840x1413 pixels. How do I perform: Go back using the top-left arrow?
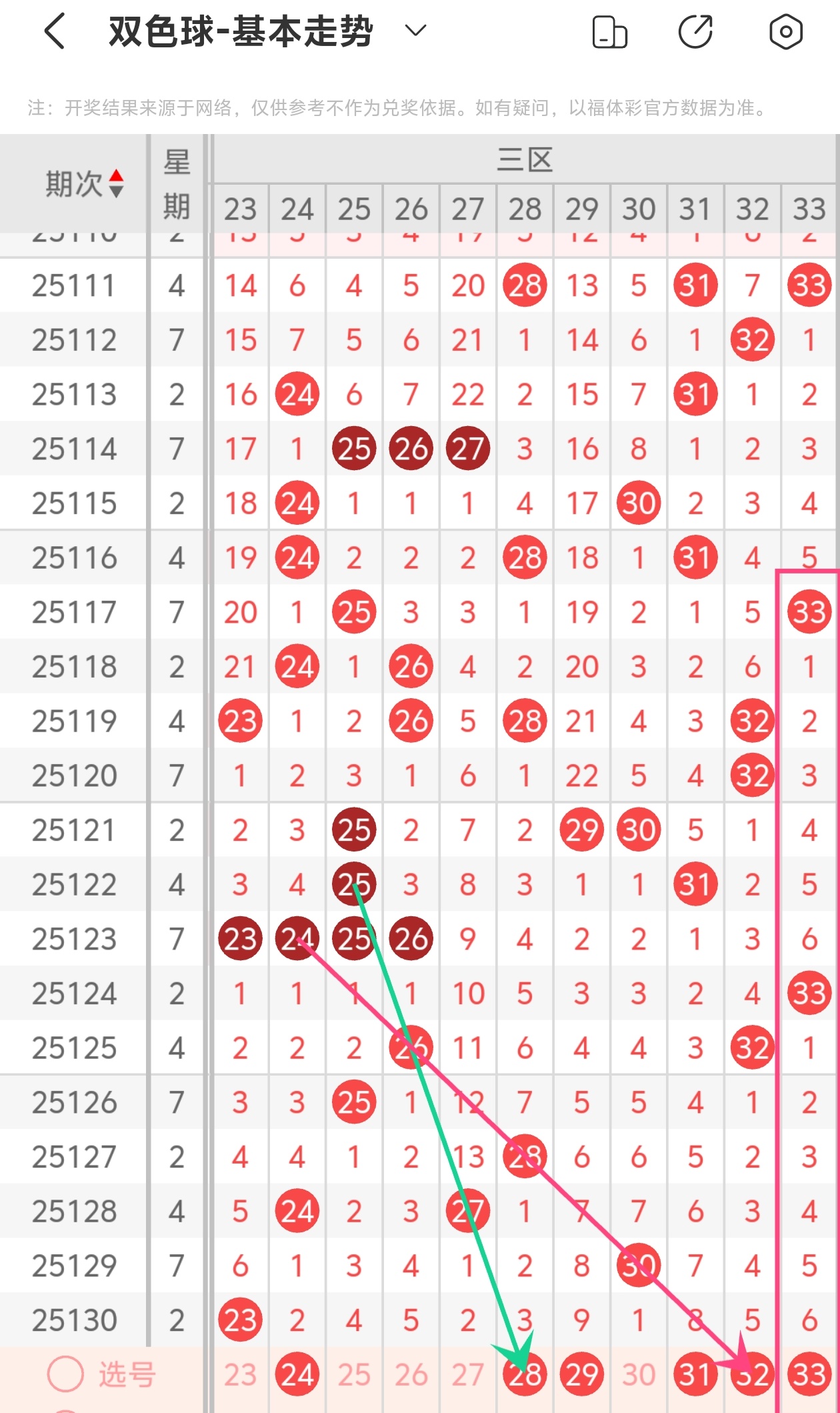tap(55, 31)
